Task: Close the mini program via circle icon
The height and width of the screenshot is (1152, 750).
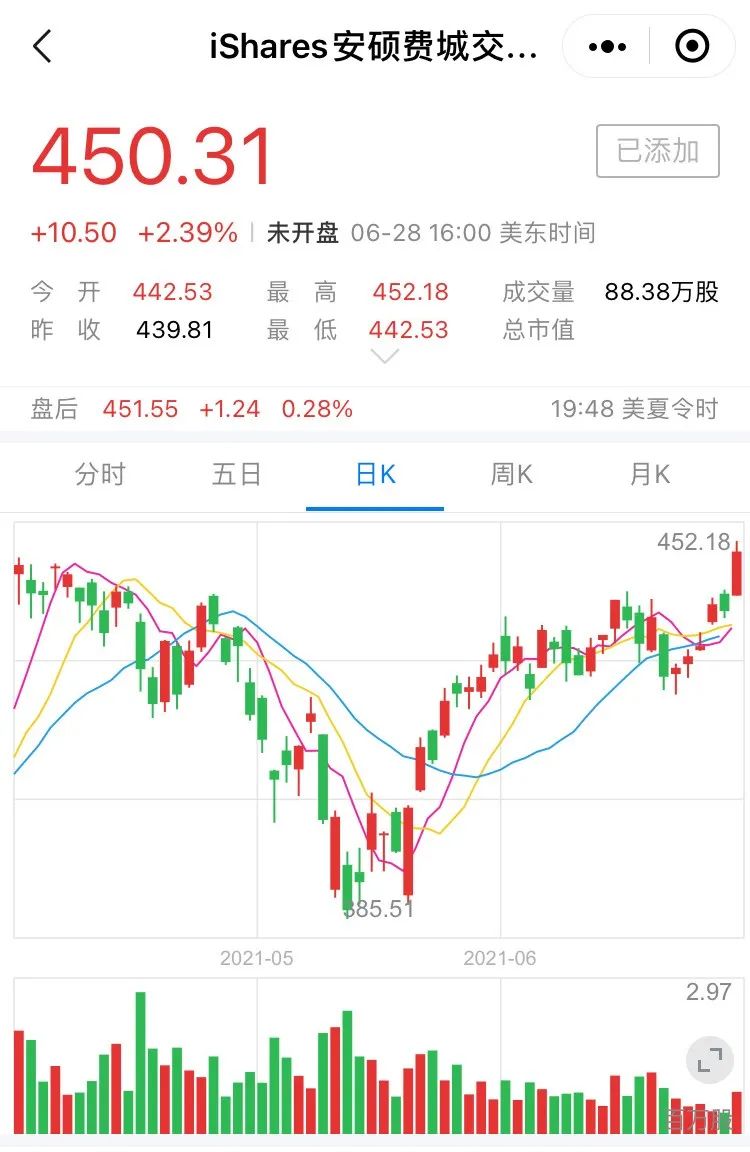Action: (x=692, y=47)
